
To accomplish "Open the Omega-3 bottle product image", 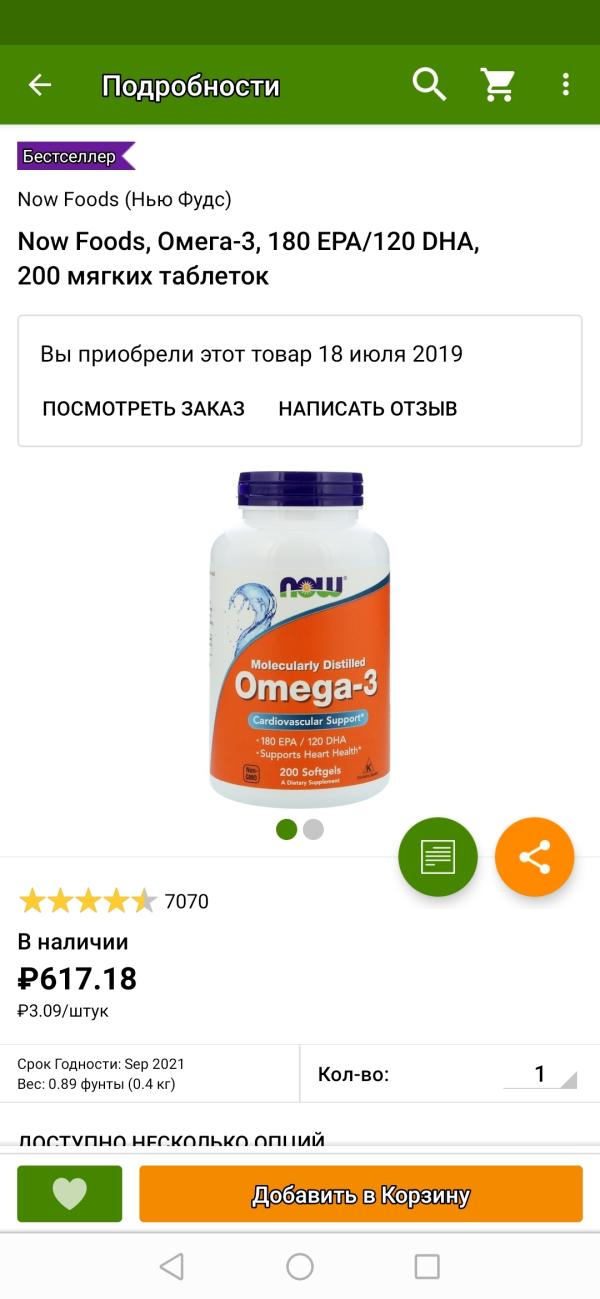I will (300, 638).
